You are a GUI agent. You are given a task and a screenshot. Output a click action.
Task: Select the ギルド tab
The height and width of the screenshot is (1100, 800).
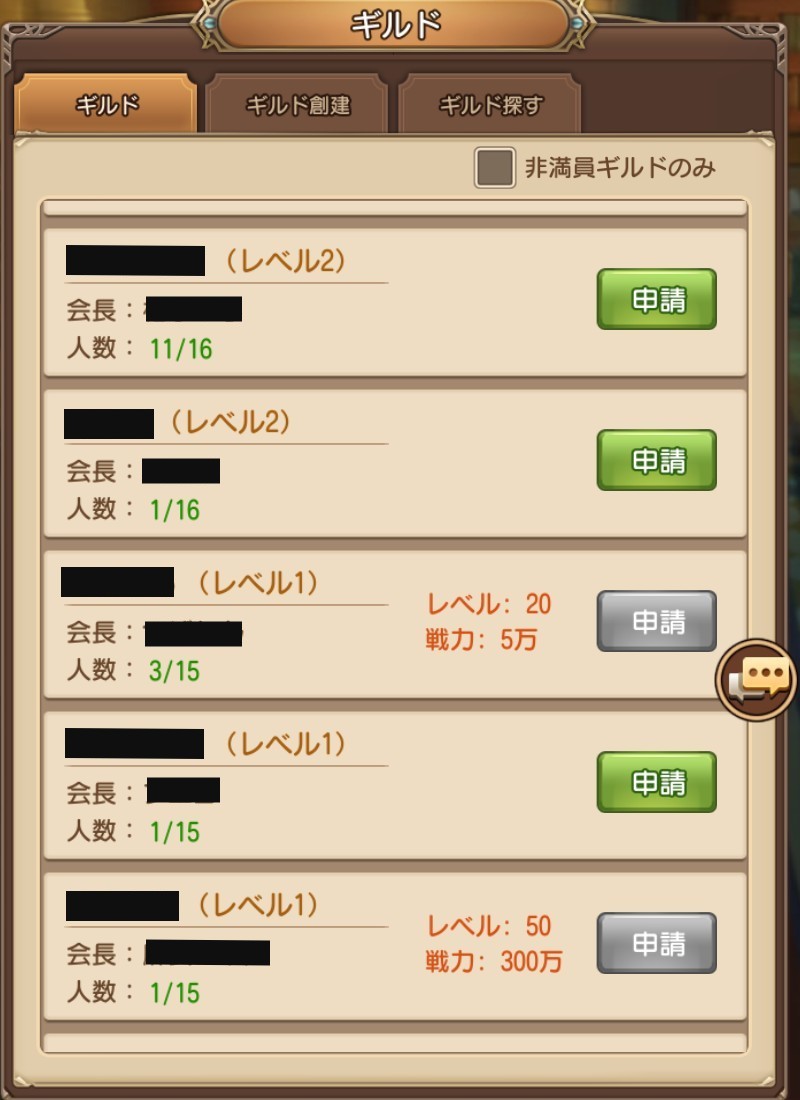[106, 105]
